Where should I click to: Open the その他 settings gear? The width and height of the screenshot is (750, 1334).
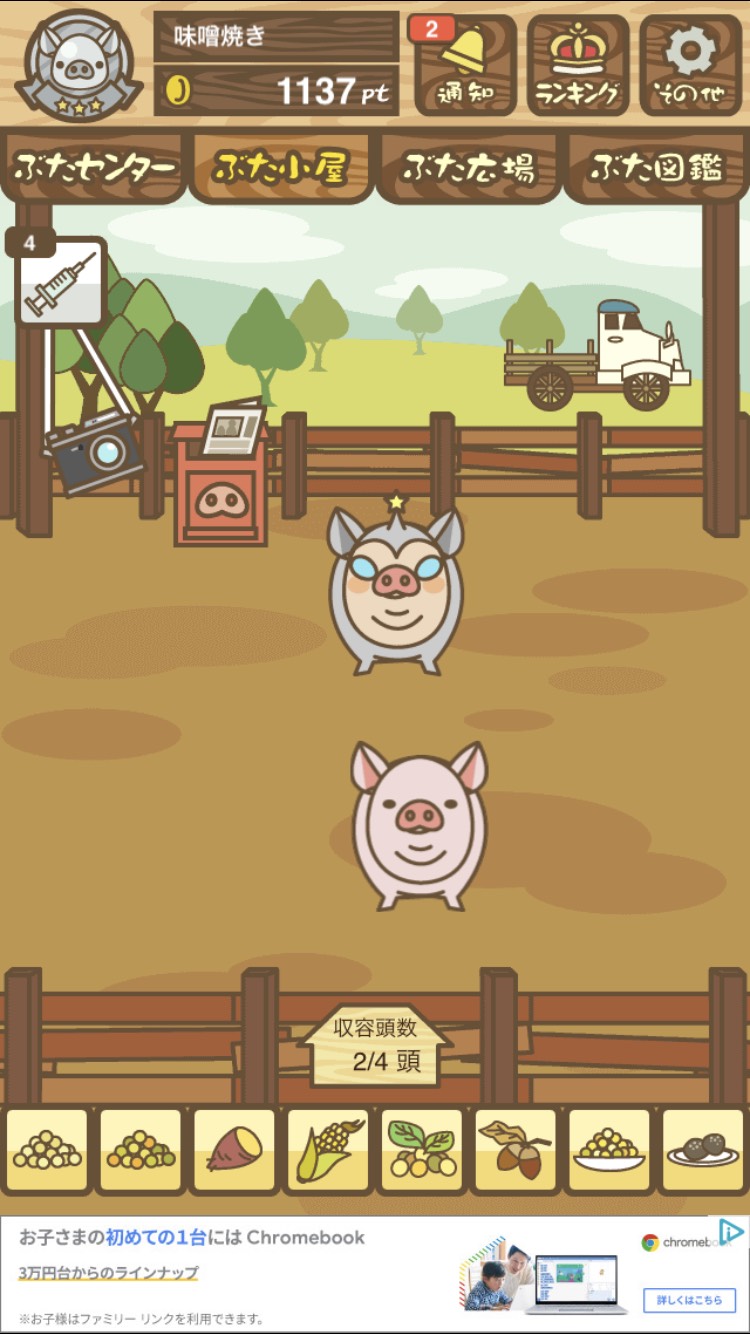coord(690,64)
